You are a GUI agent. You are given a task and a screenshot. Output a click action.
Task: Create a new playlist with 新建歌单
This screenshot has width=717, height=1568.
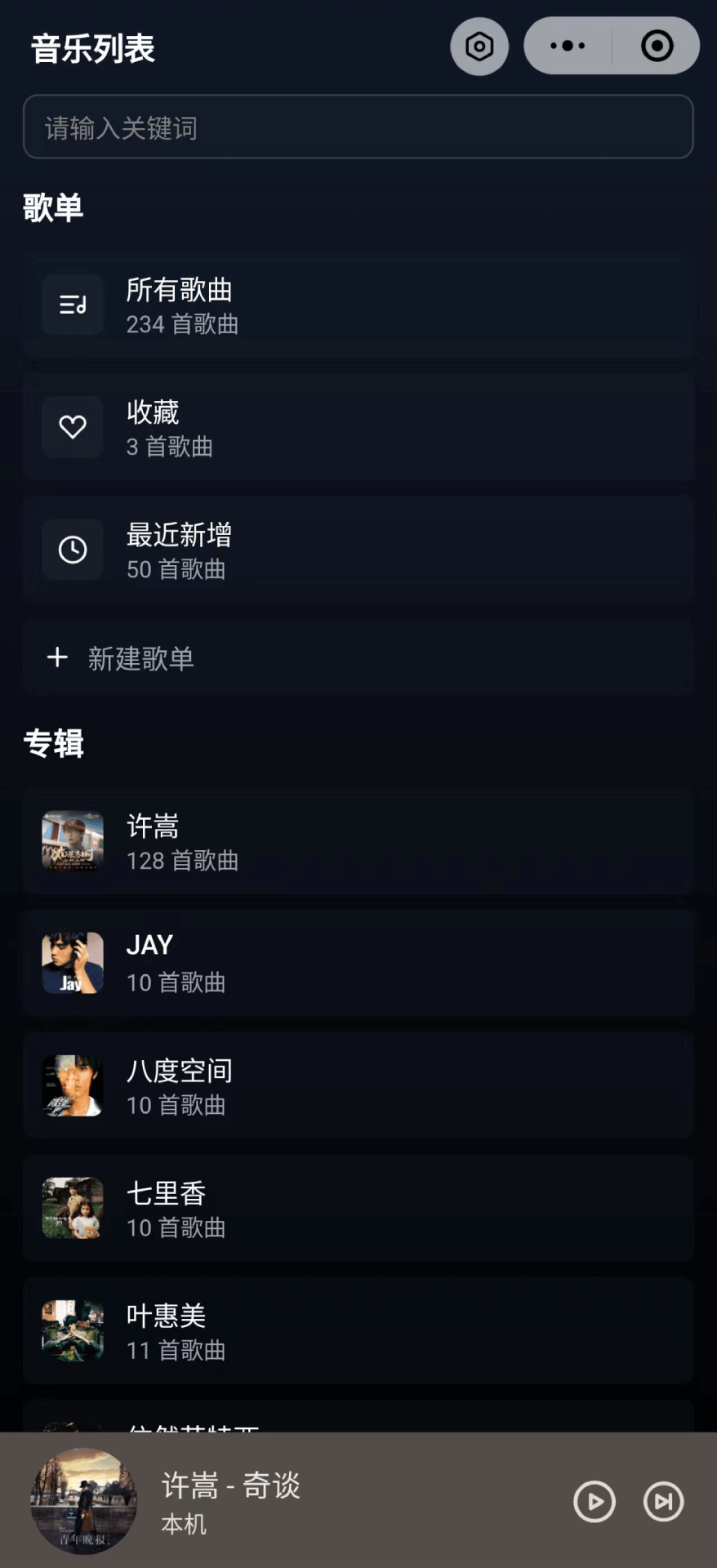pyautogui.click(x=358, y=658)
